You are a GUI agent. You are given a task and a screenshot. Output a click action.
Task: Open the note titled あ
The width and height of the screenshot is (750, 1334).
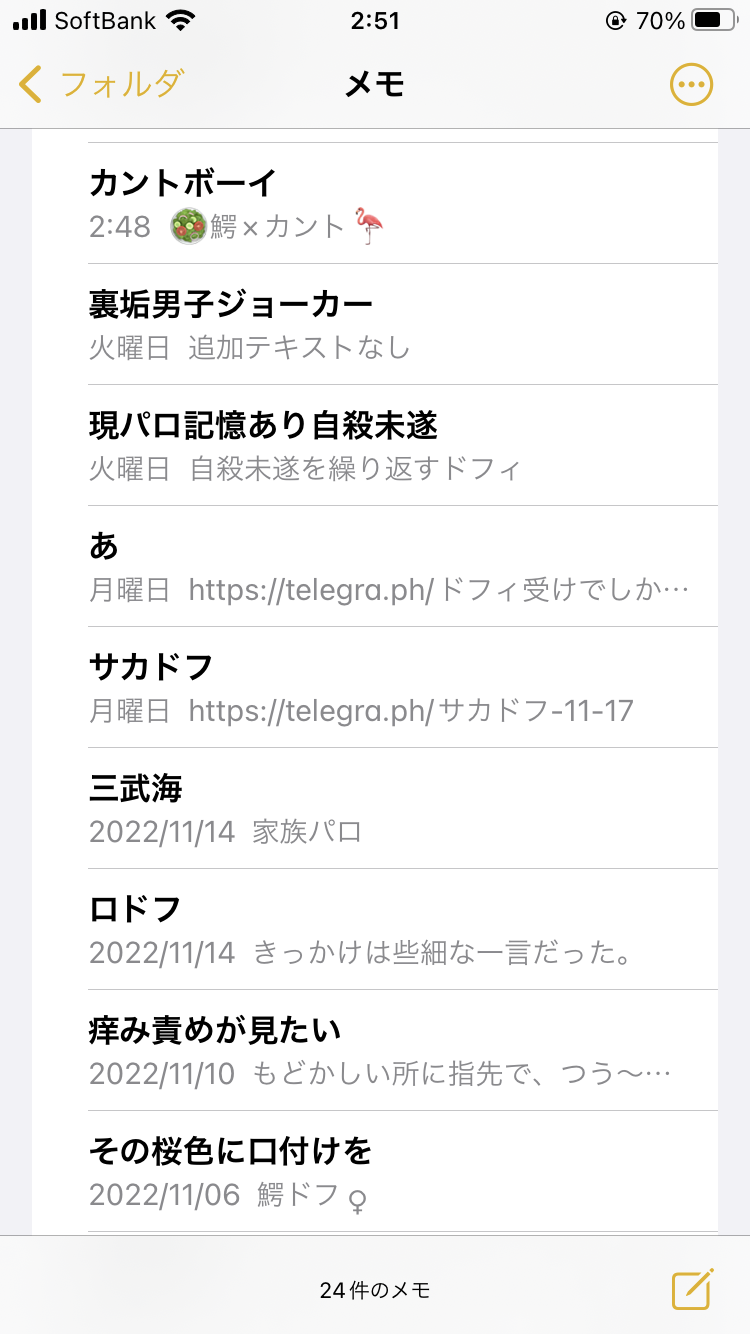[x=375, y=567]
